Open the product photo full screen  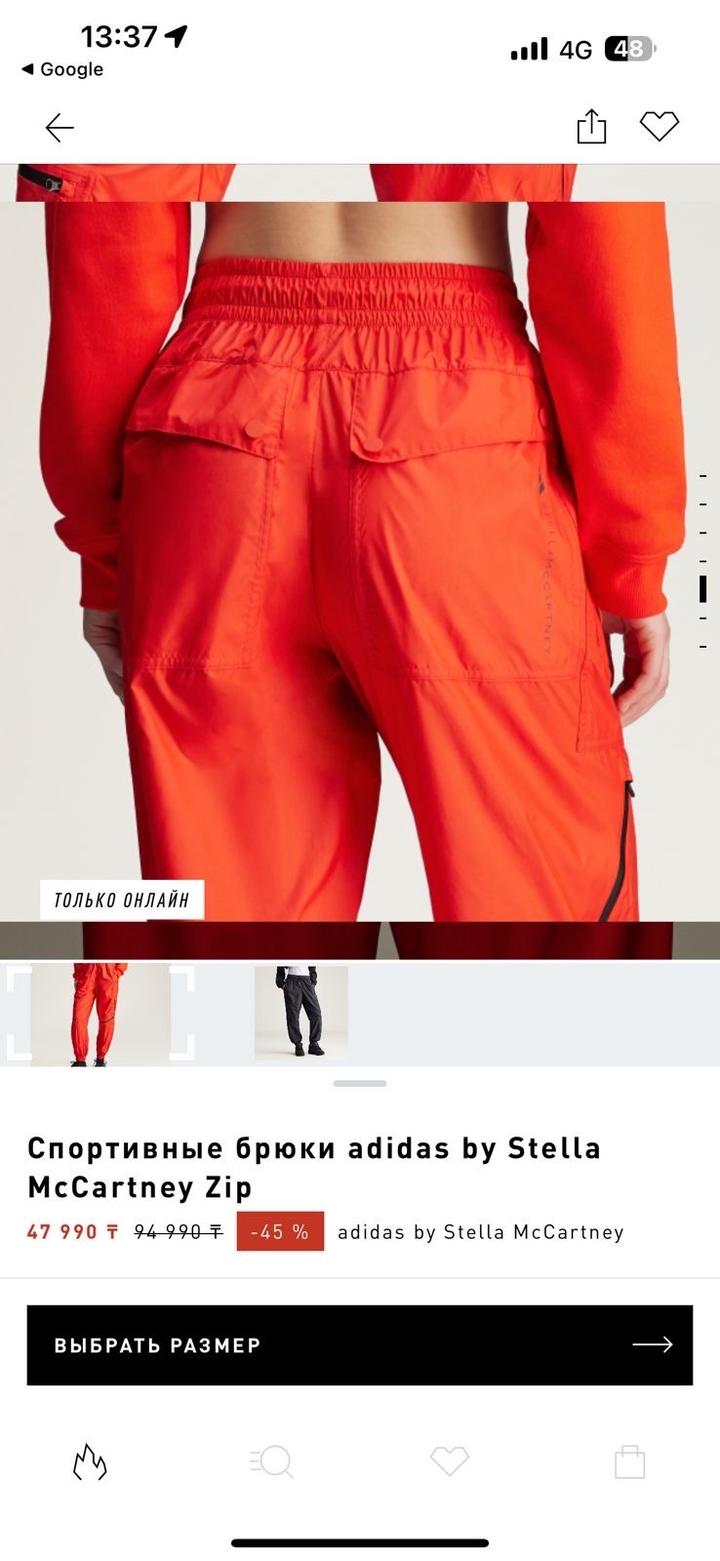pyautogui.click(x=360, y=560)
